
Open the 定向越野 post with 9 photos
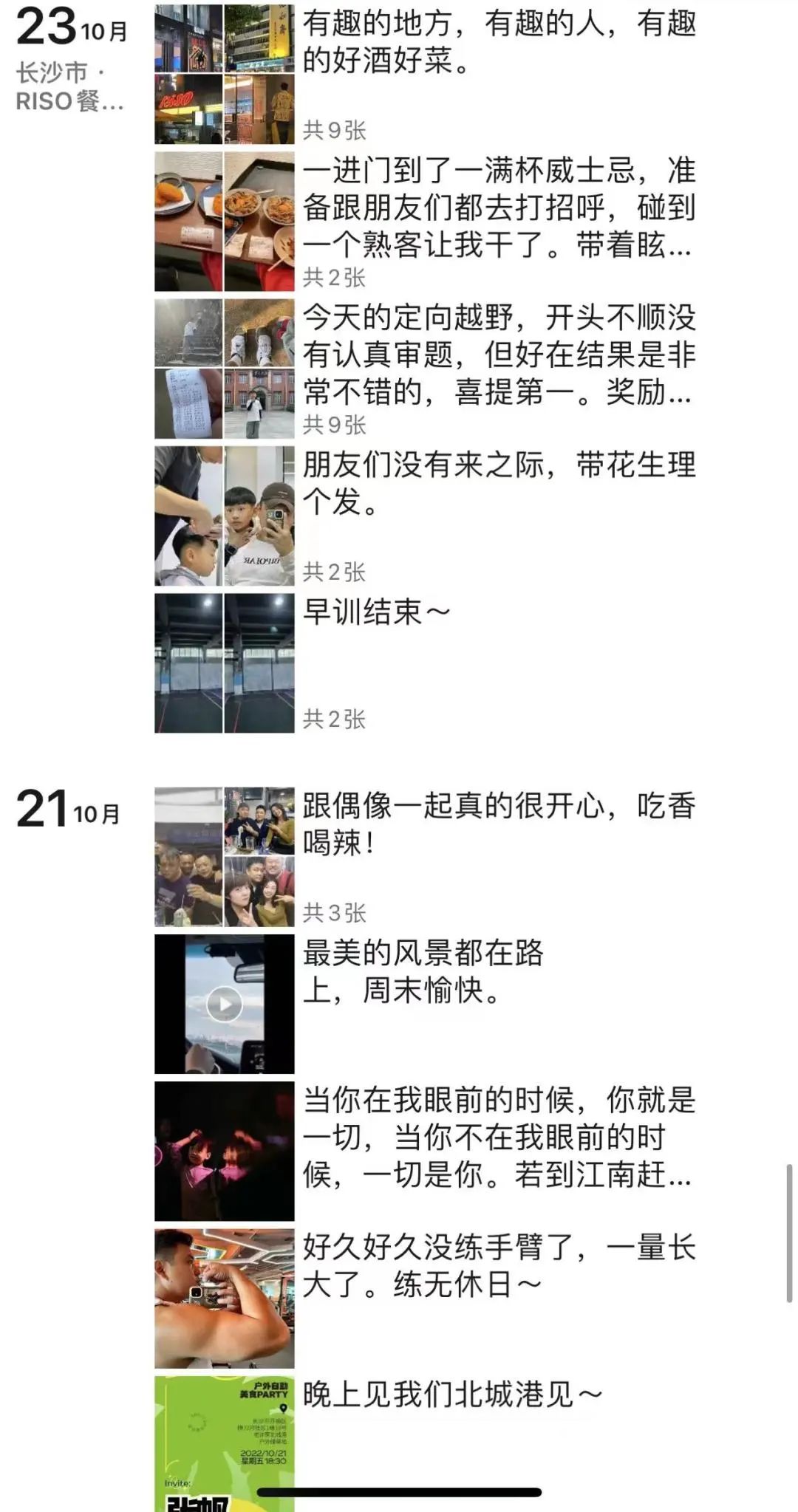click(x=499, y=355)
